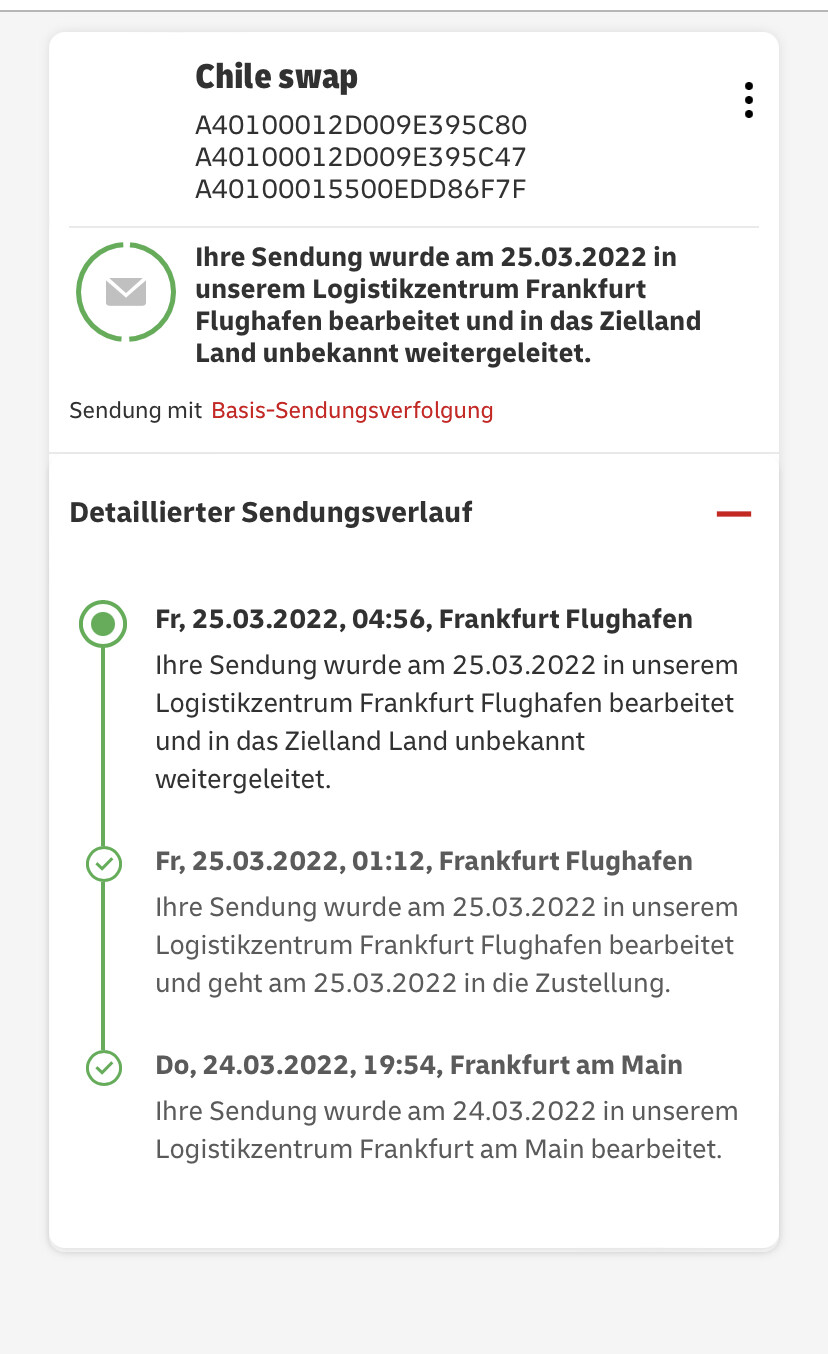The height and width of the screenshot is (1354, 828).
Task: Open the Basis-Sendungsverfolgung link
Action: point(352,410)
